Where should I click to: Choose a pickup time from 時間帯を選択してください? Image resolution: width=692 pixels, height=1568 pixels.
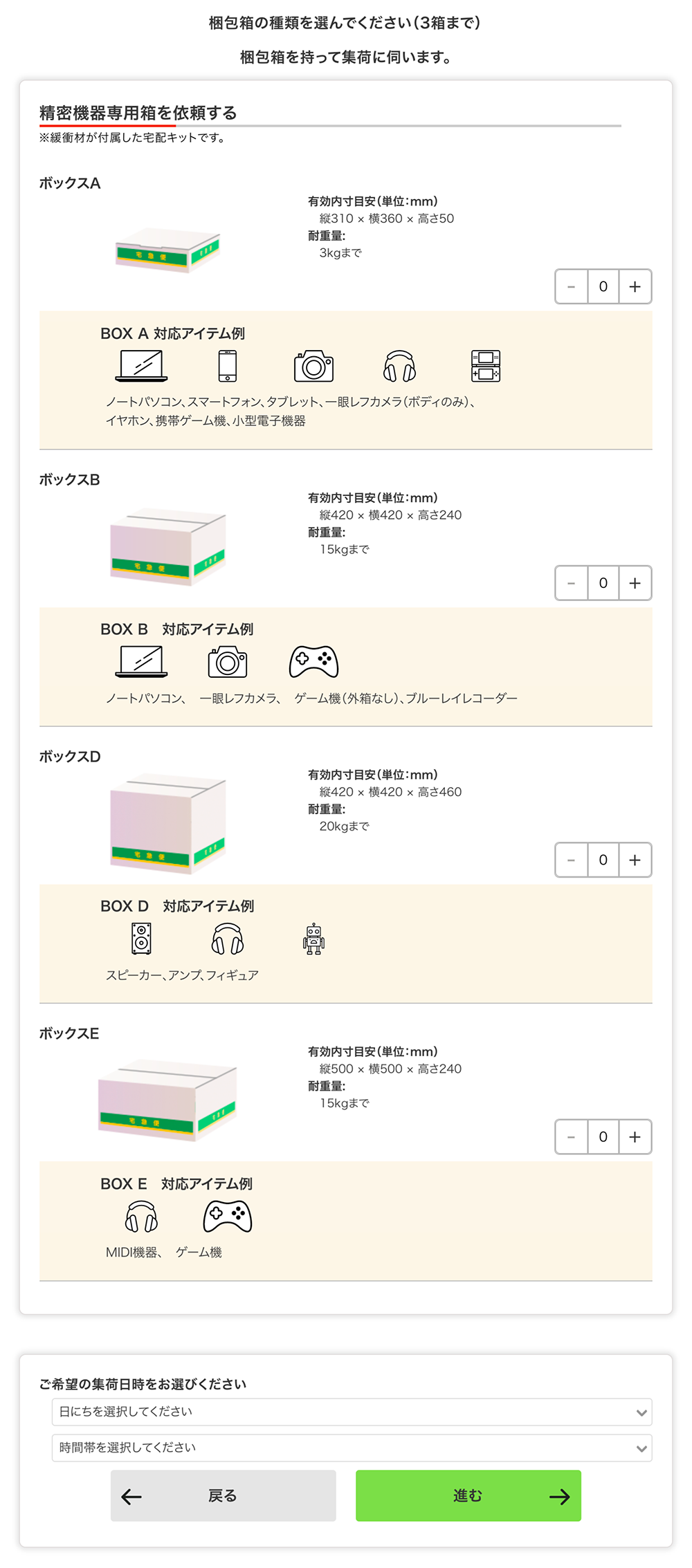click(x=352, y=1448)
